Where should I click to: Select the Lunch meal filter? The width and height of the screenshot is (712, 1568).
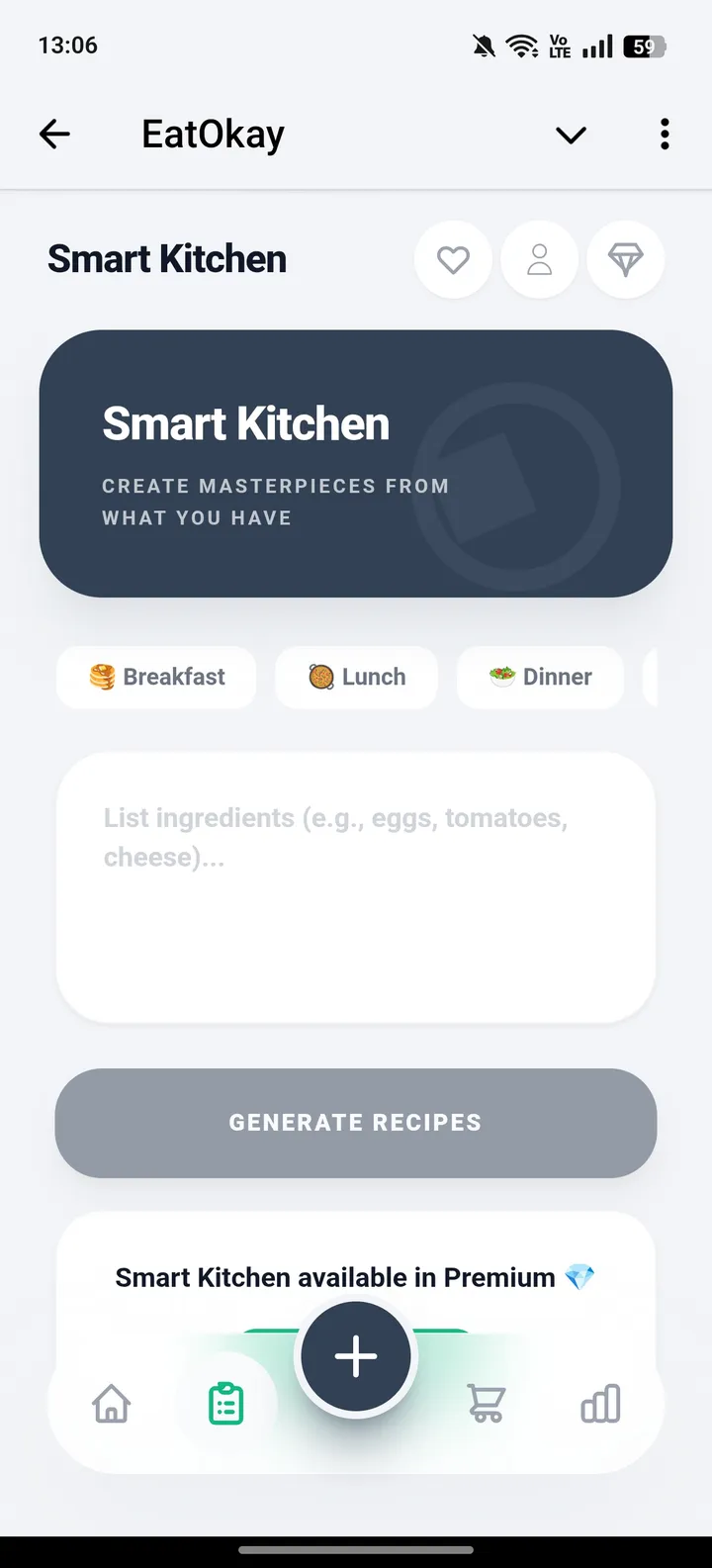pyautogui.click(x=356, y=677)
